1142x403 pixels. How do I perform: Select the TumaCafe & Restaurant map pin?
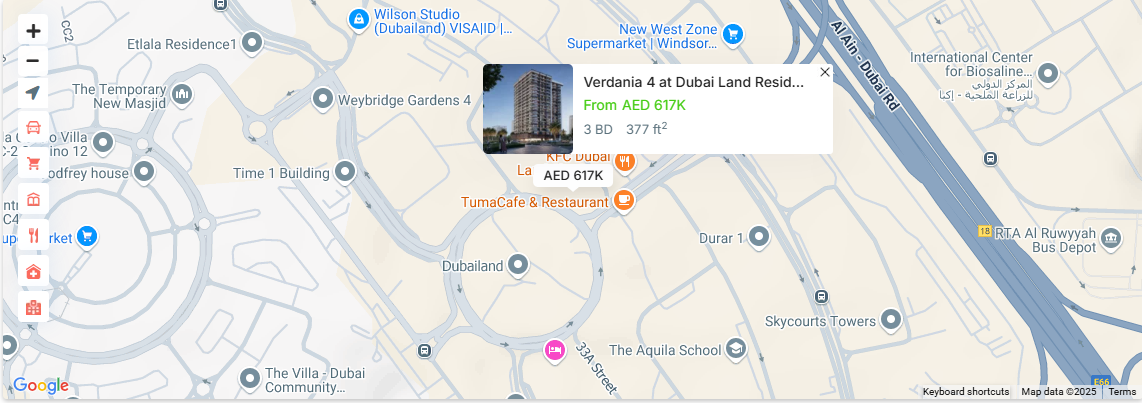point(624,200)
